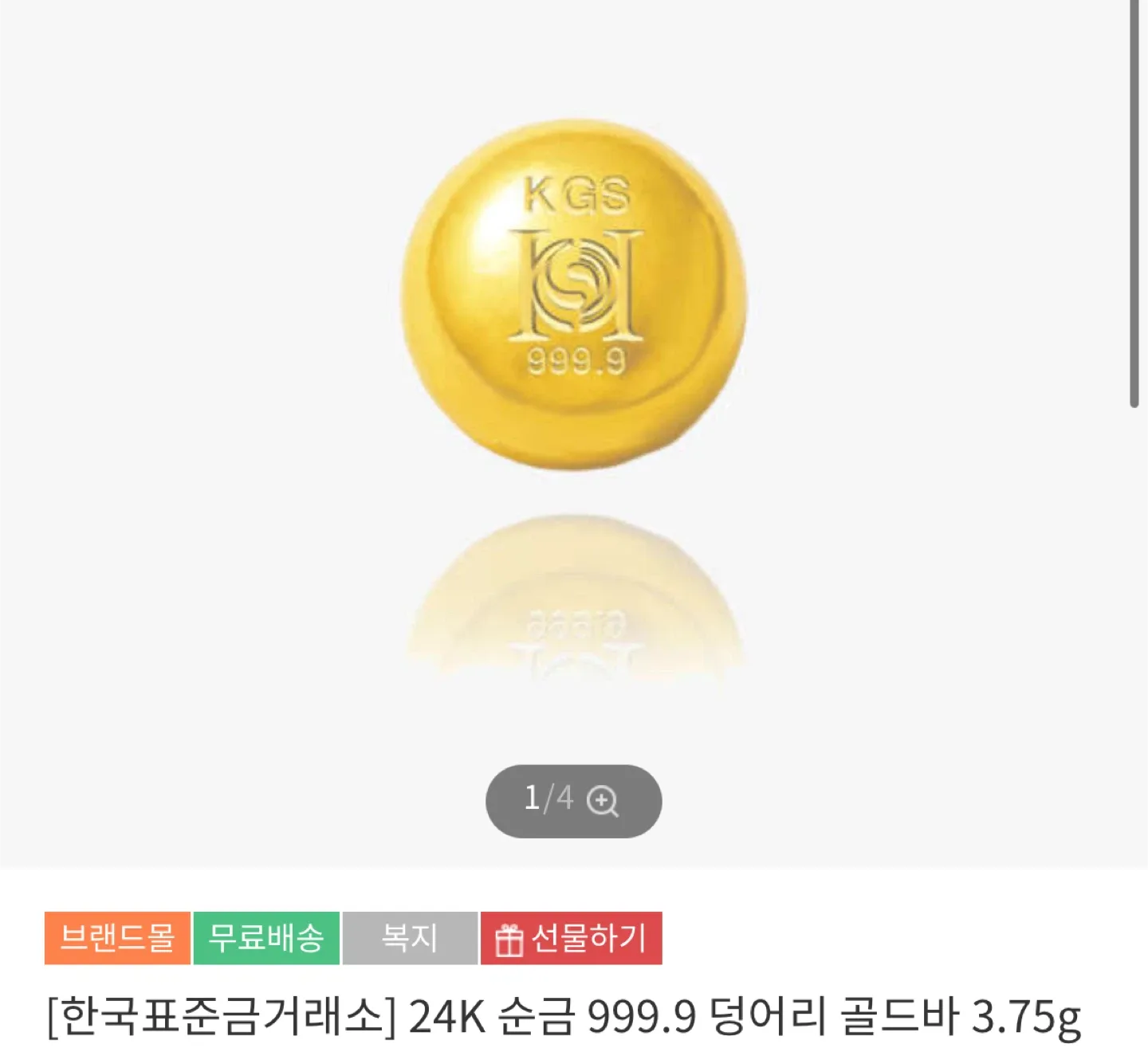
Task: Tap the 선물하기 gift button
Action: (571, 938)
